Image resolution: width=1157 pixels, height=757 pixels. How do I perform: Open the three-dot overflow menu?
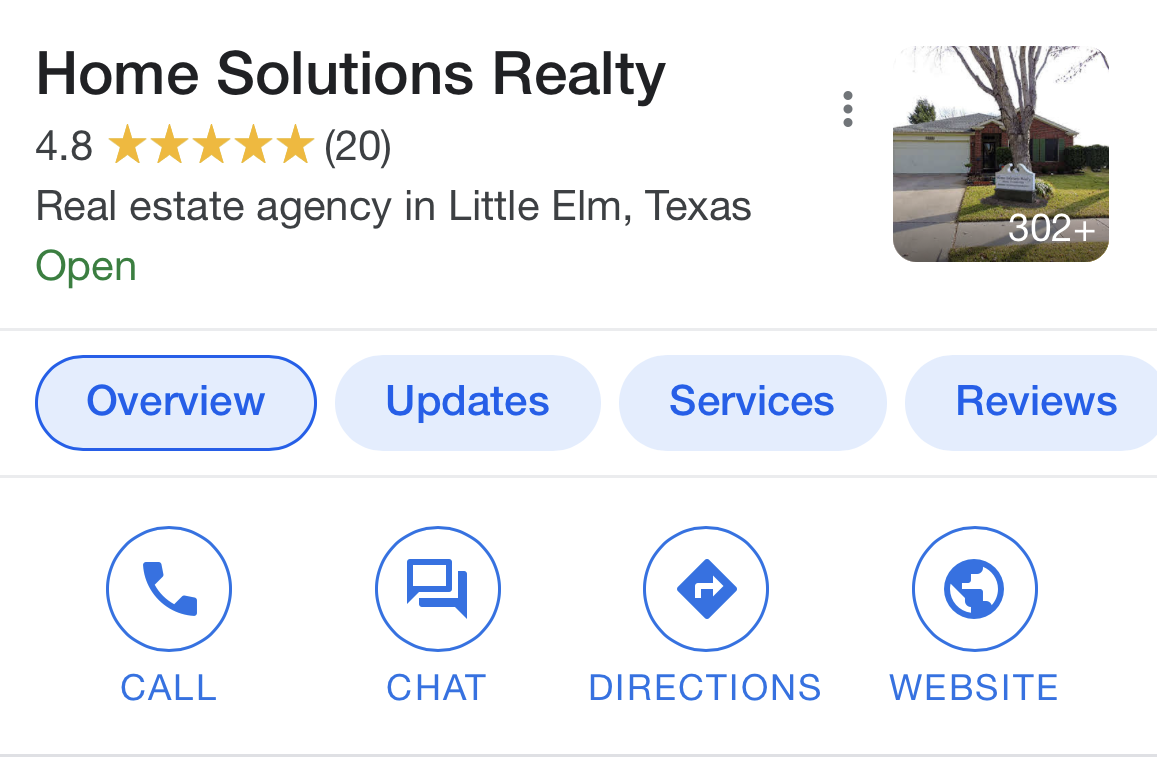tap(847, 109)
